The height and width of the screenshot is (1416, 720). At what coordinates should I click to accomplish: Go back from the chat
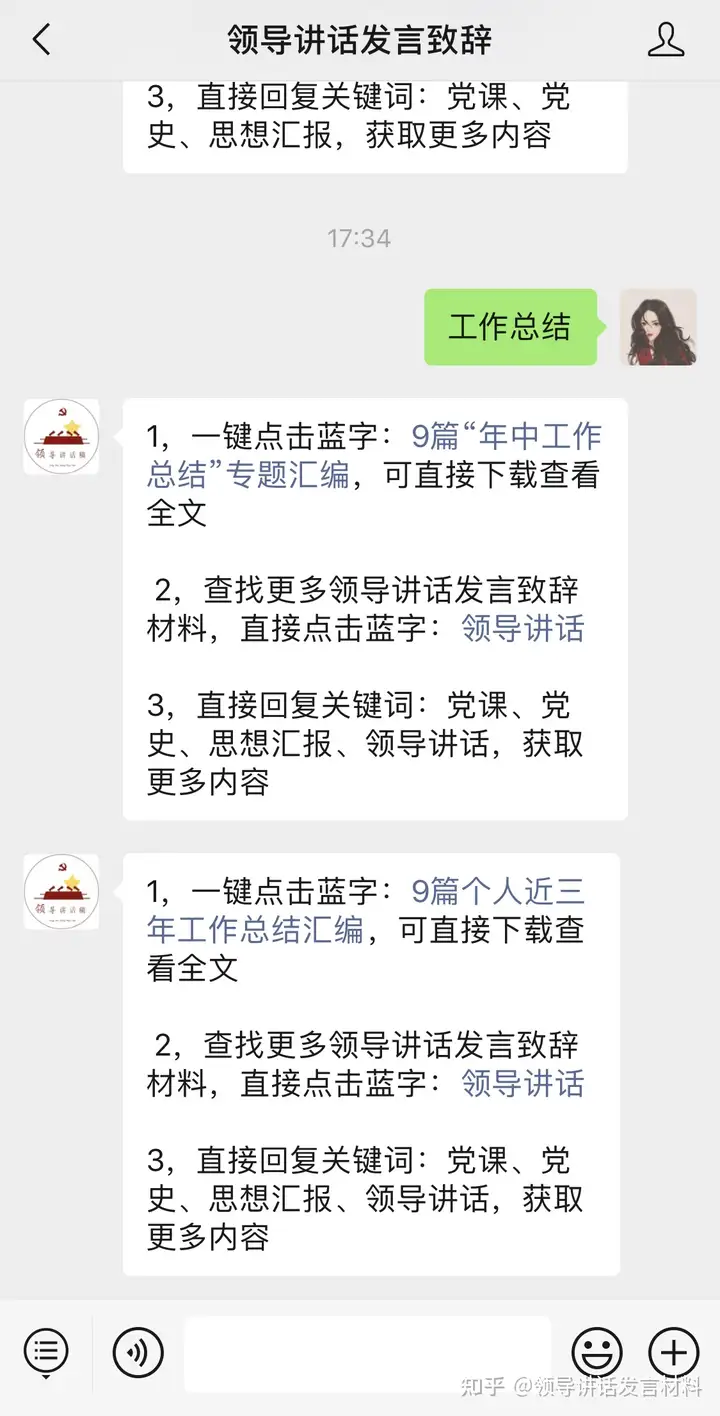[x=40, y=41]
